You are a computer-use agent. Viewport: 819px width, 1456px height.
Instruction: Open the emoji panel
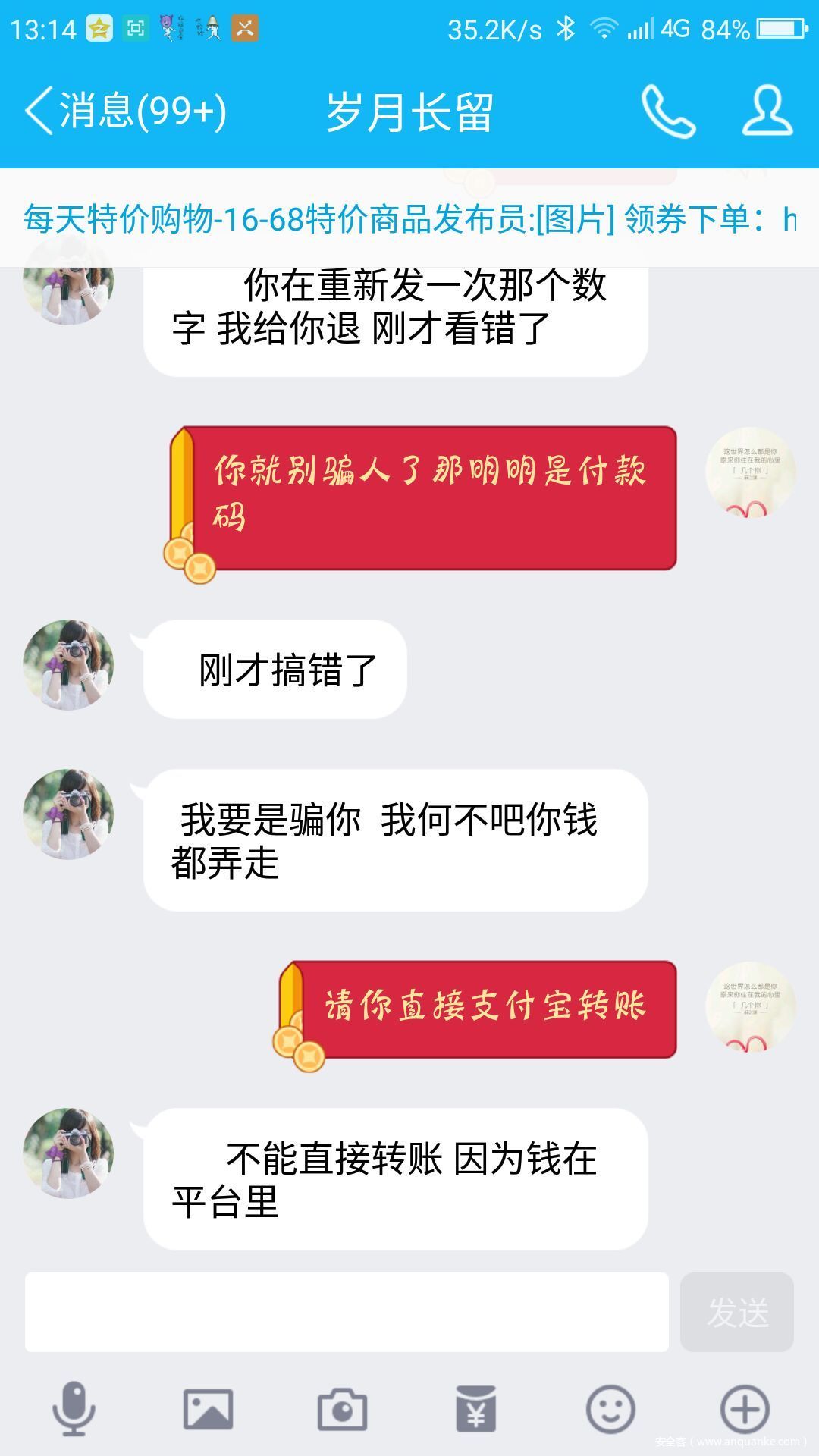(x=610, y=1409)
